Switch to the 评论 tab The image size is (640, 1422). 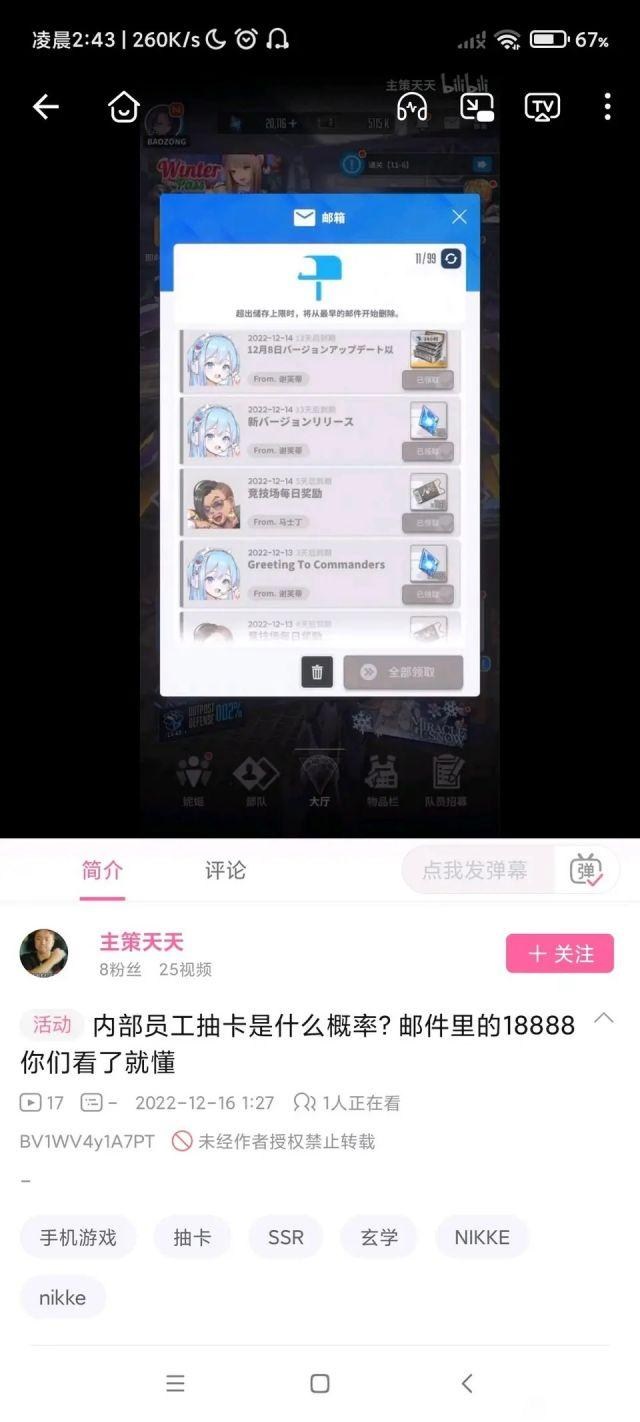pos(225,870)
